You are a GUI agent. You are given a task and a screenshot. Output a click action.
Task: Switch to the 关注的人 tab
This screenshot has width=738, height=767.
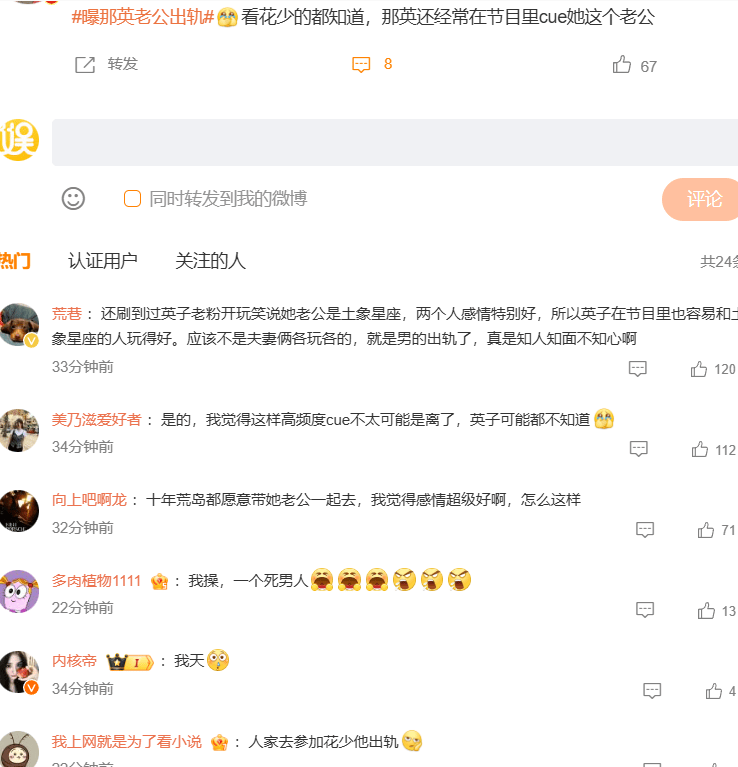(210, 261)
